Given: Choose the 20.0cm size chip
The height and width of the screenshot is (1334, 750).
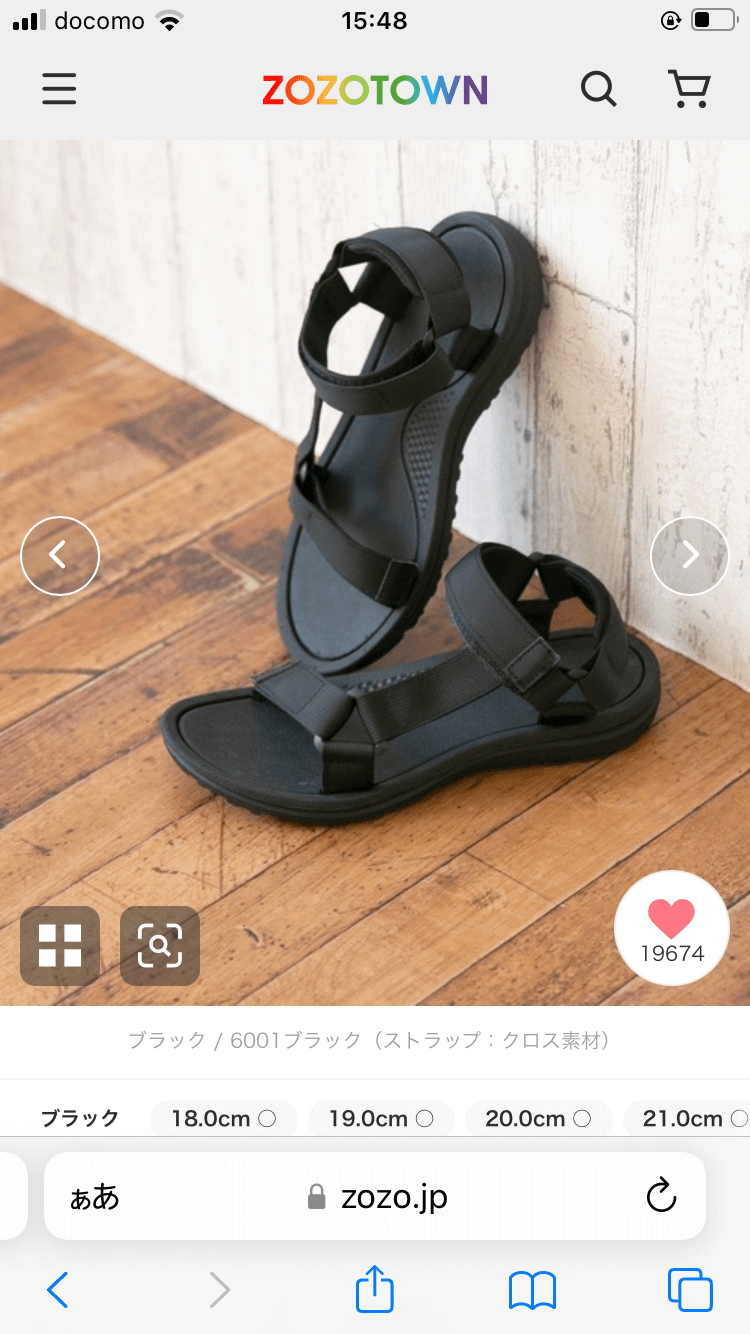Looking at the screenshot, I should (x=538, y=1119).
